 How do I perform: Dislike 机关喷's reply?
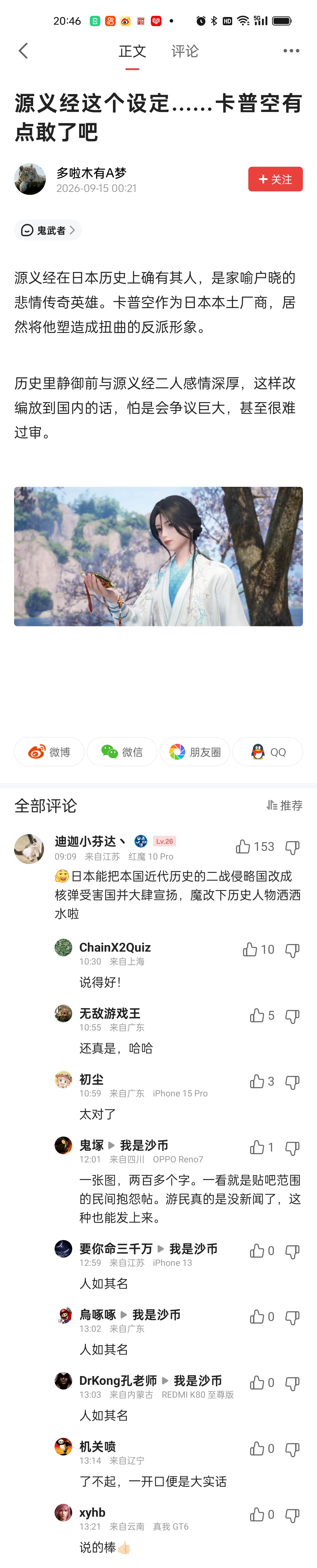coord(293,1449)
